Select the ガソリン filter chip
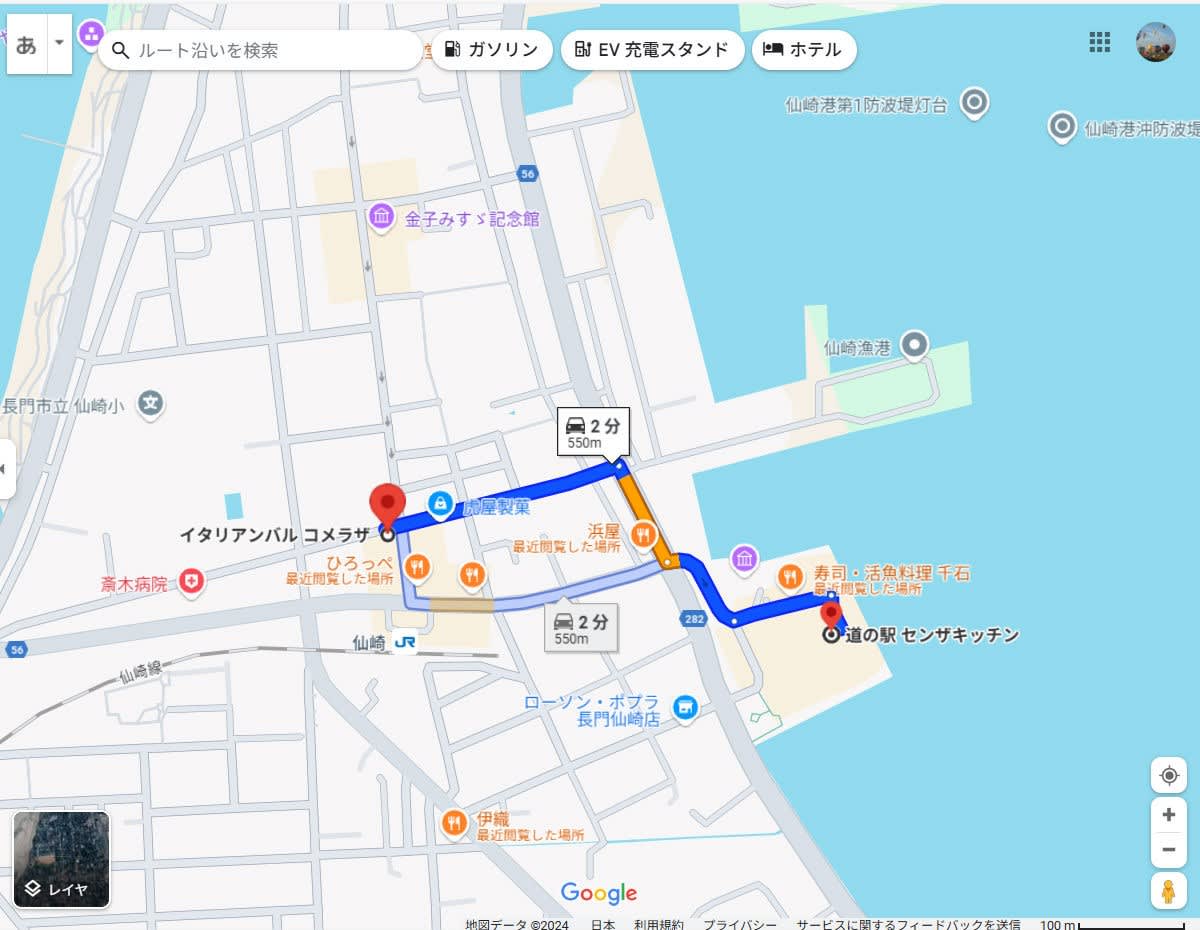 pos(491,50)
